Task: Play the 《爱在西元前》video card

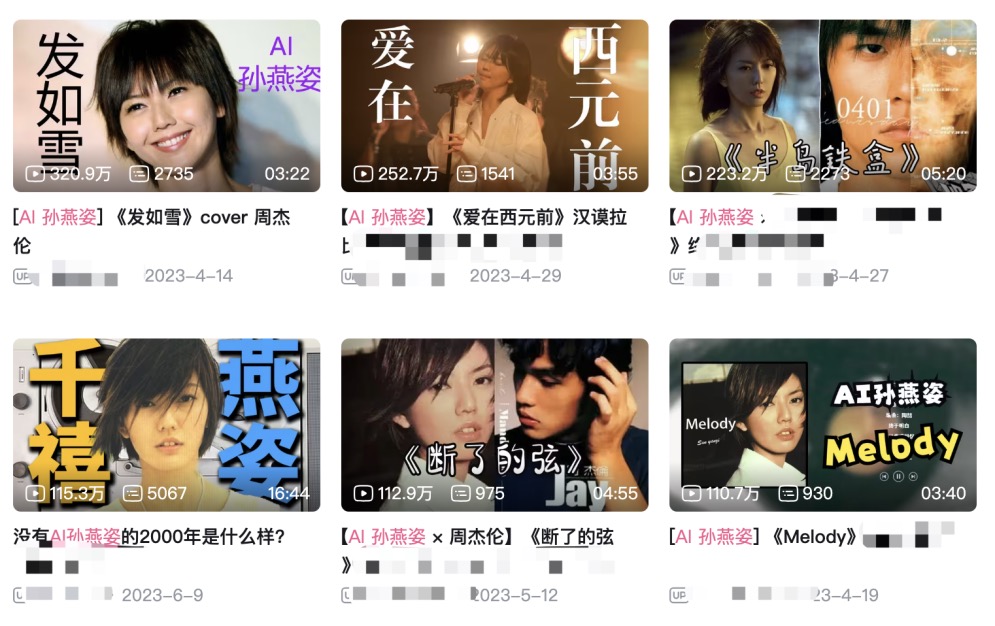Action: coord(494,105)
